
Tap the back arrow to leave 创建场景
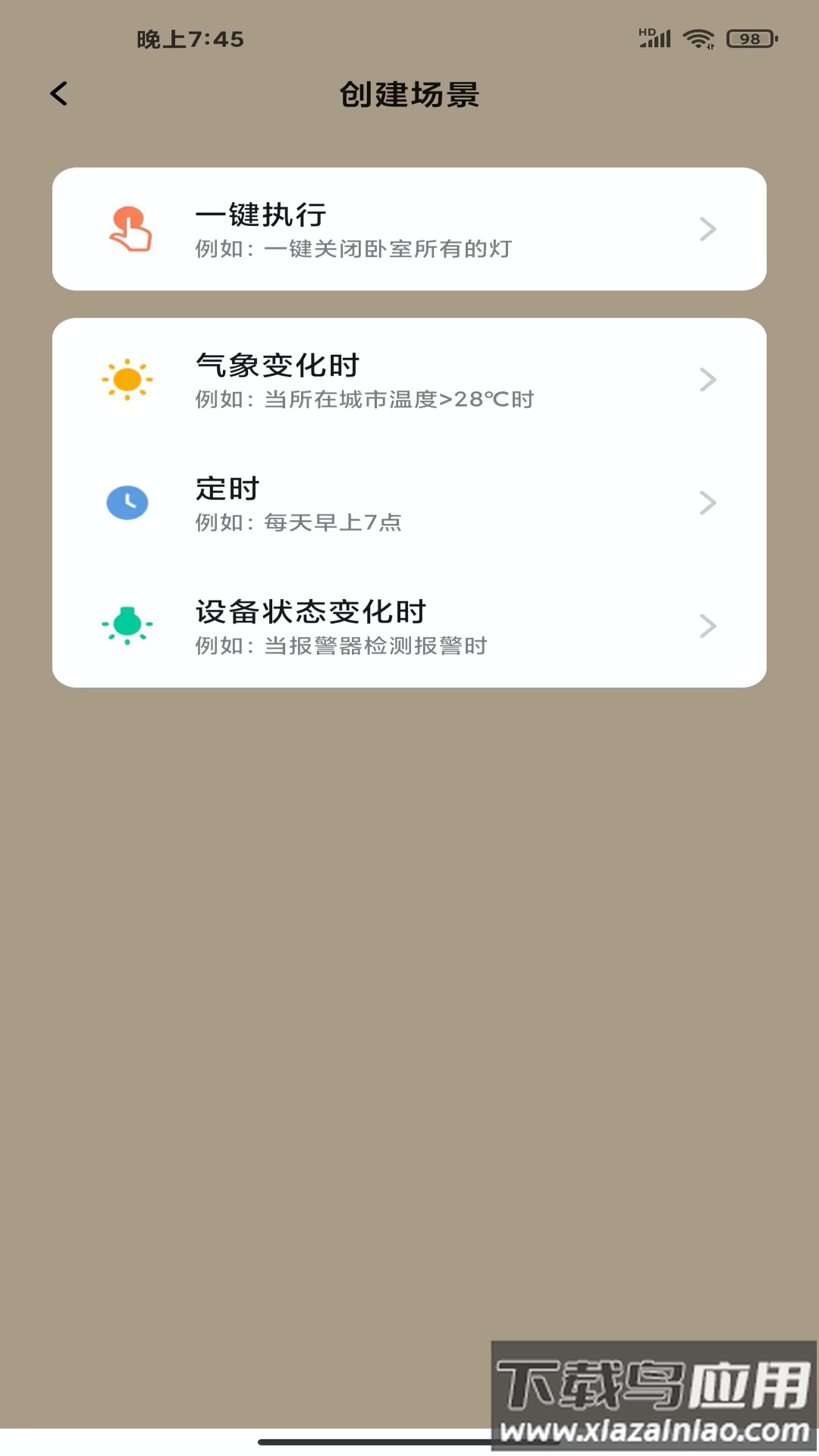tap(58, 93)
